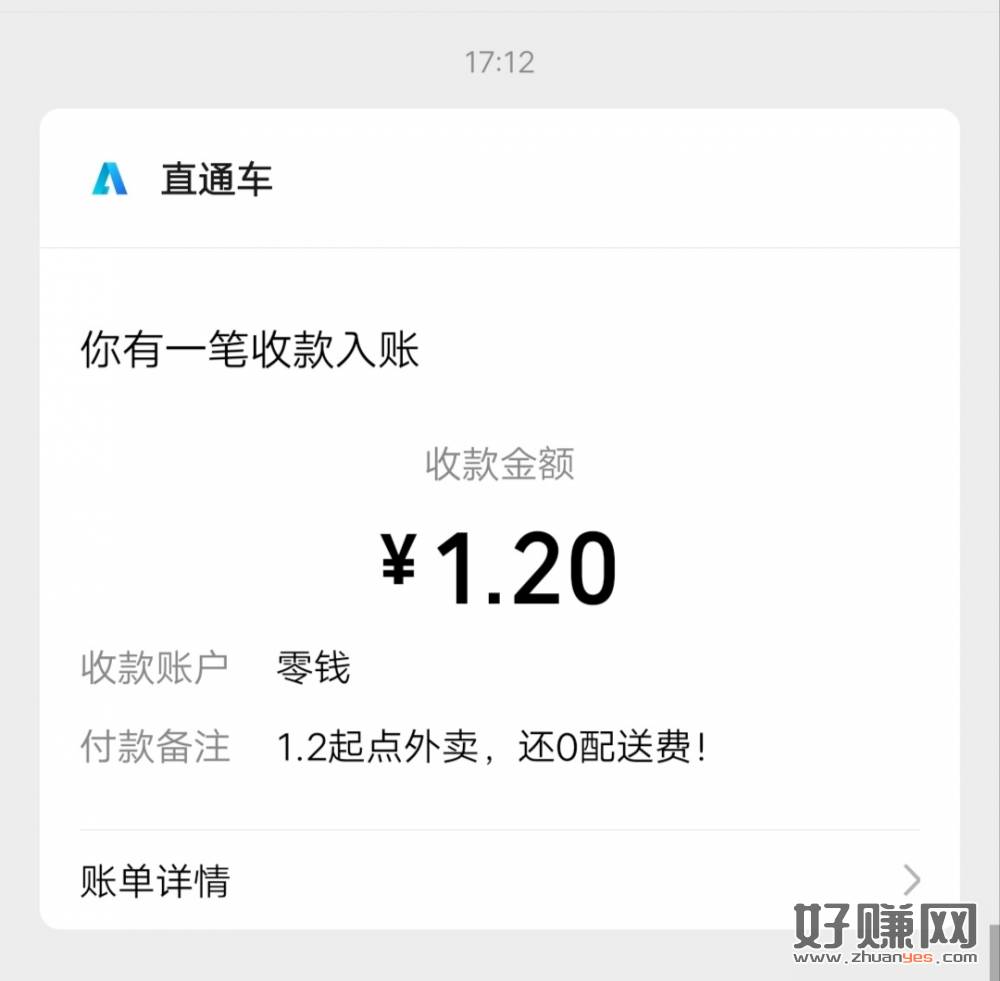1000x981 pixels.
Task: Open the 账单详情 bill details row
Action: coord(498,881)
